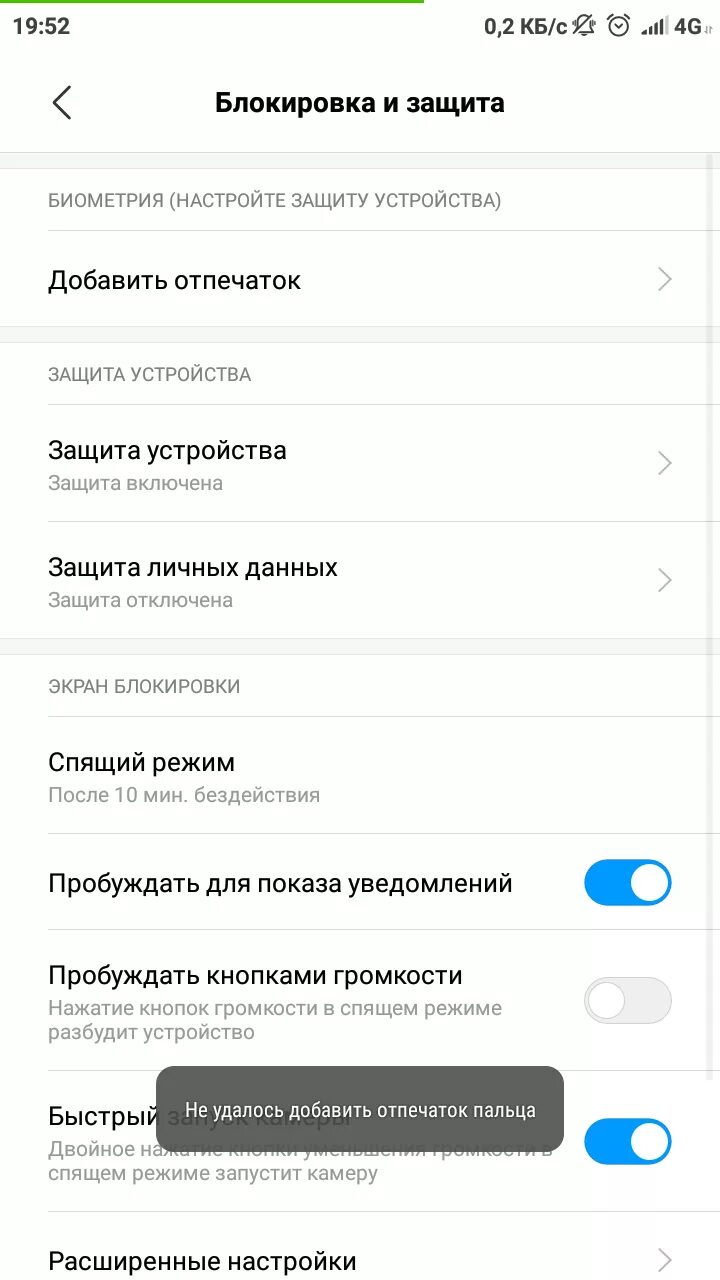The image size is (720, 1280).
Task: Disable Пробуждать для показа уведомлений
Action: tap(627, 883)
